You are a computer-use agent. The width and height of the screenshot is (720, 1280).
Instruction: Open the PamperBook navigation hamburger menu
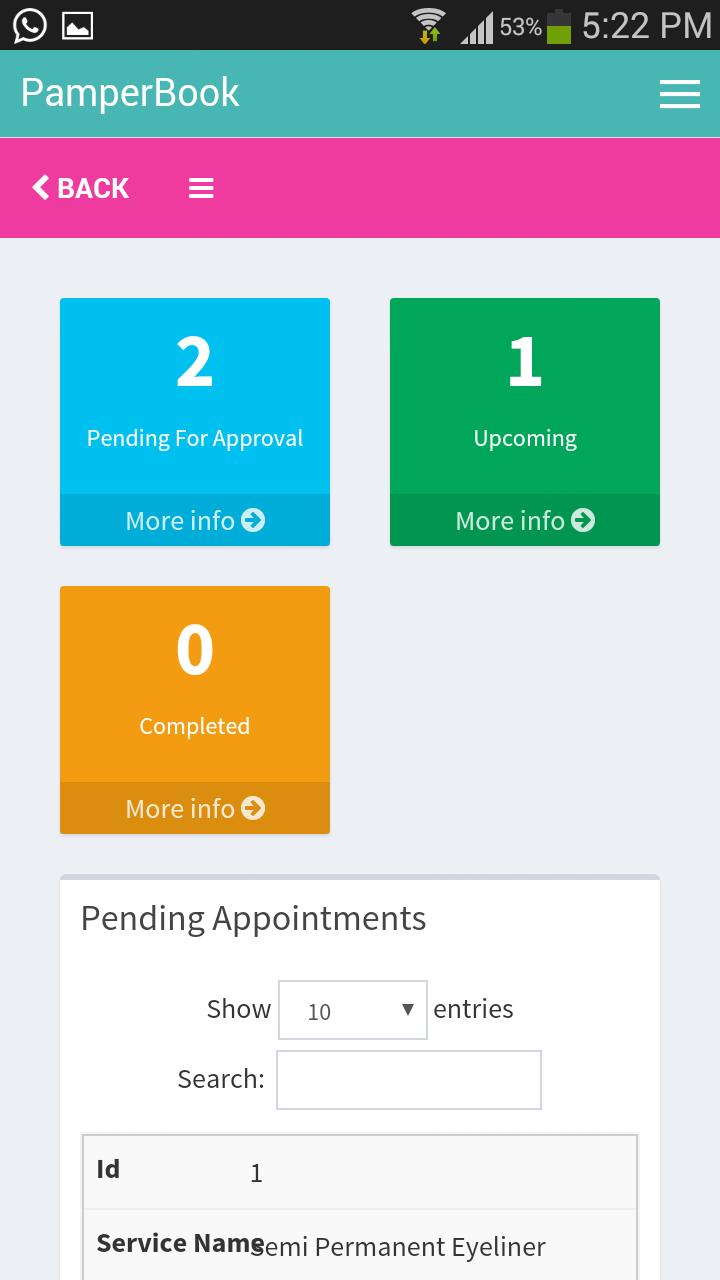point(680,93)
